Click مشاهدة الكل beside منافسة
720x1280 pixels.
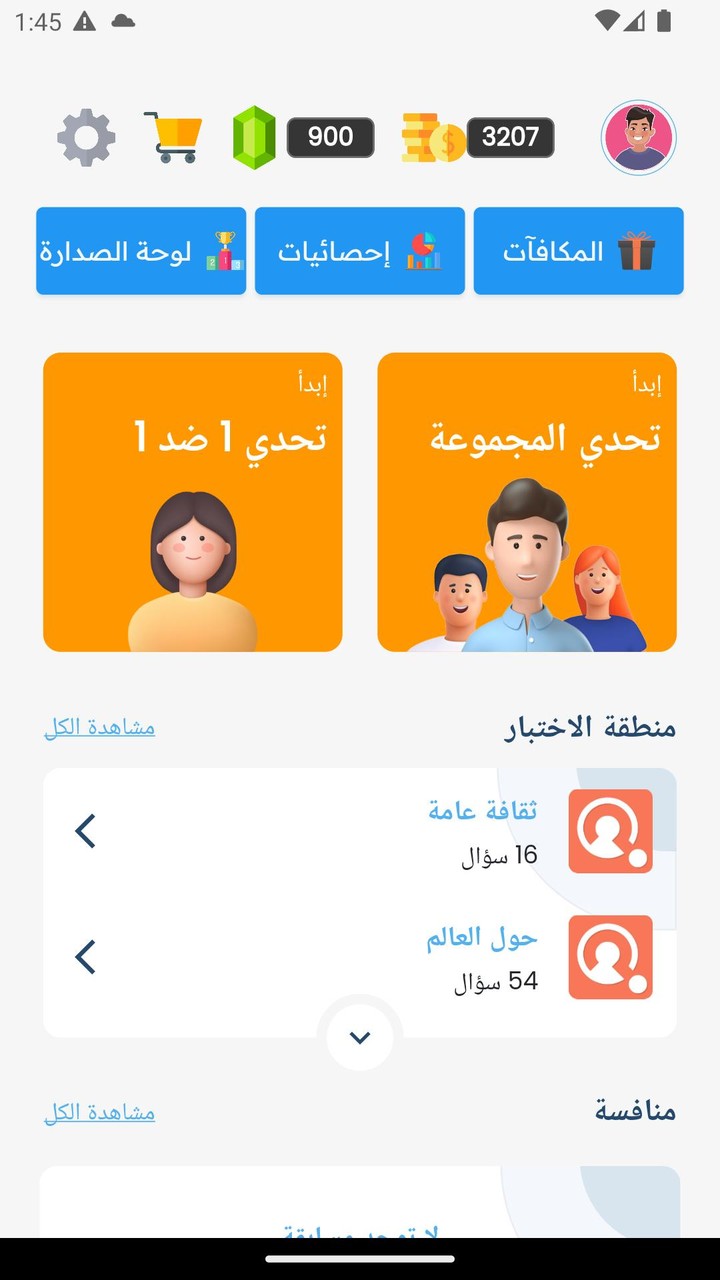point(99,1112)
